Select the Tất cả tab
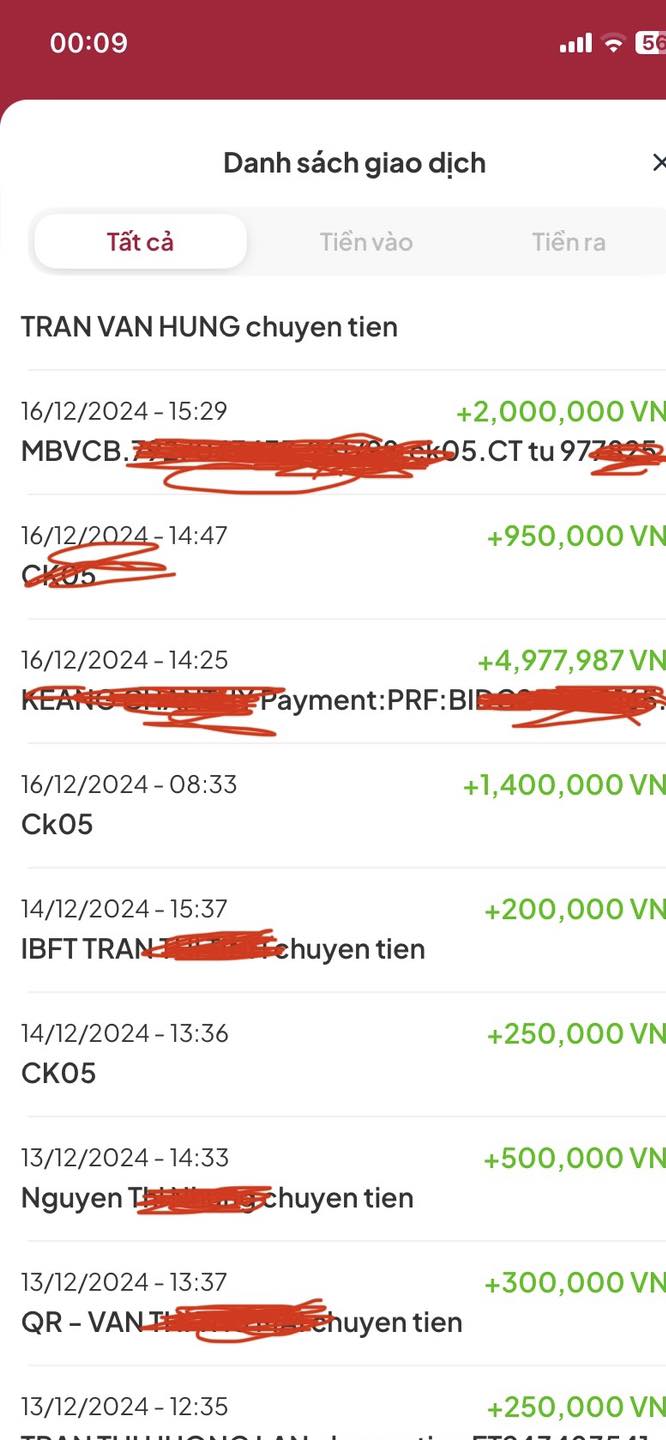The image size is (666, 1440). (x=140, y=242)
